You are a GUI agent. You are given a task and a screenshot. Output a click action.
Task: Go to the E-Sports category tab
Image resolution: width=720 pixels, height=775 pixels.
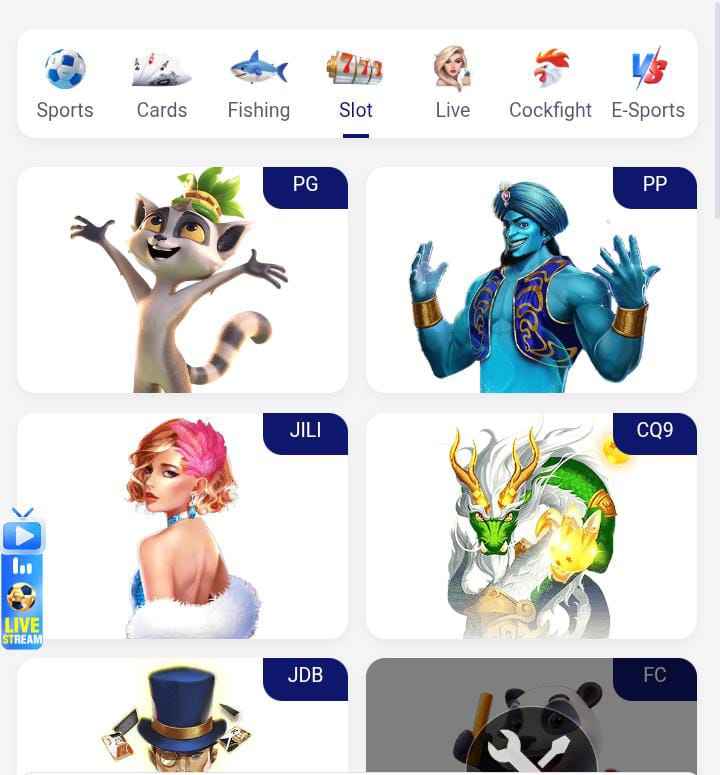648,85
